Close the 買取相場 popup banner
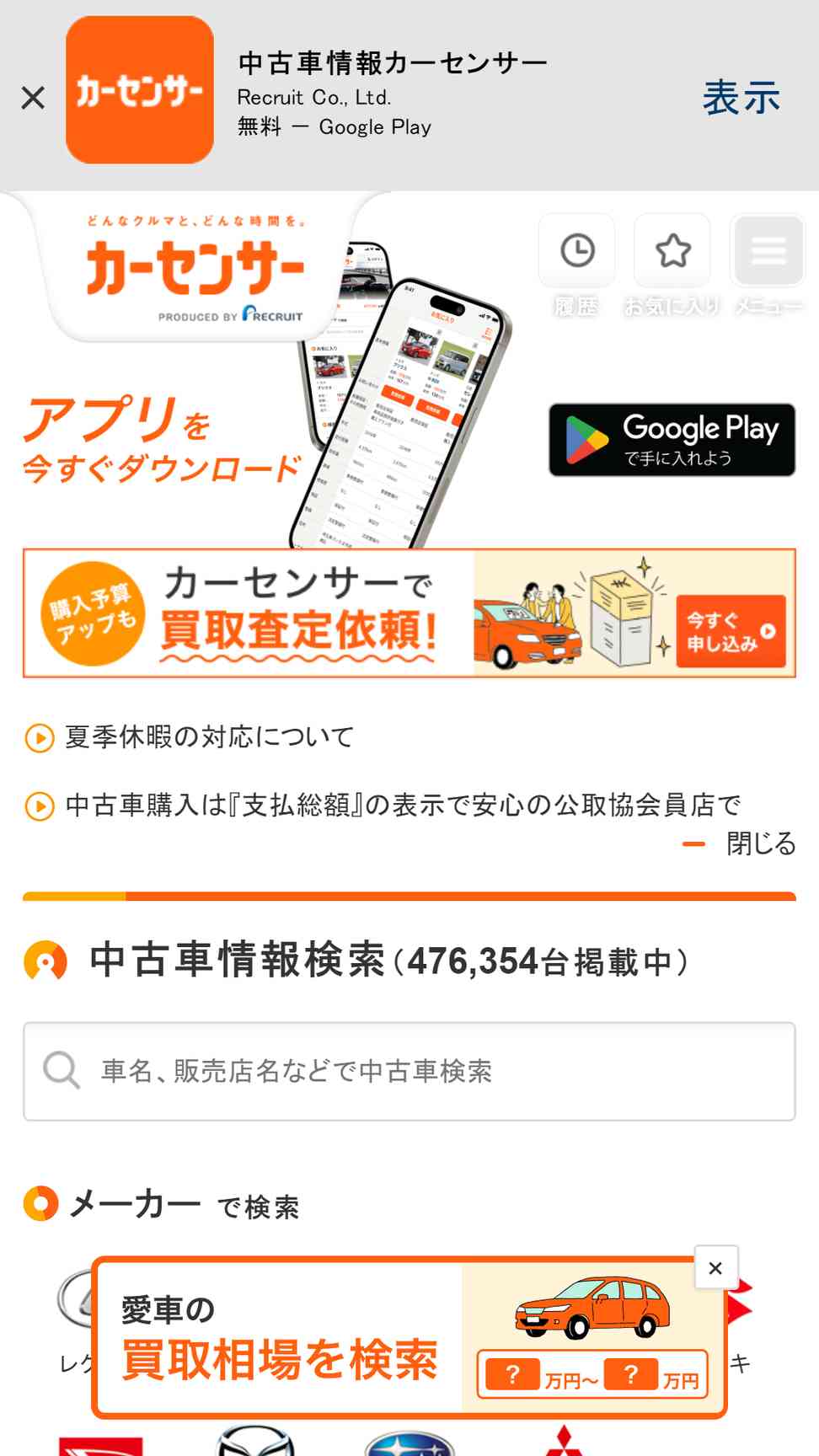This screenshot has width=819, height=1456. click(x=716, y=1267)
